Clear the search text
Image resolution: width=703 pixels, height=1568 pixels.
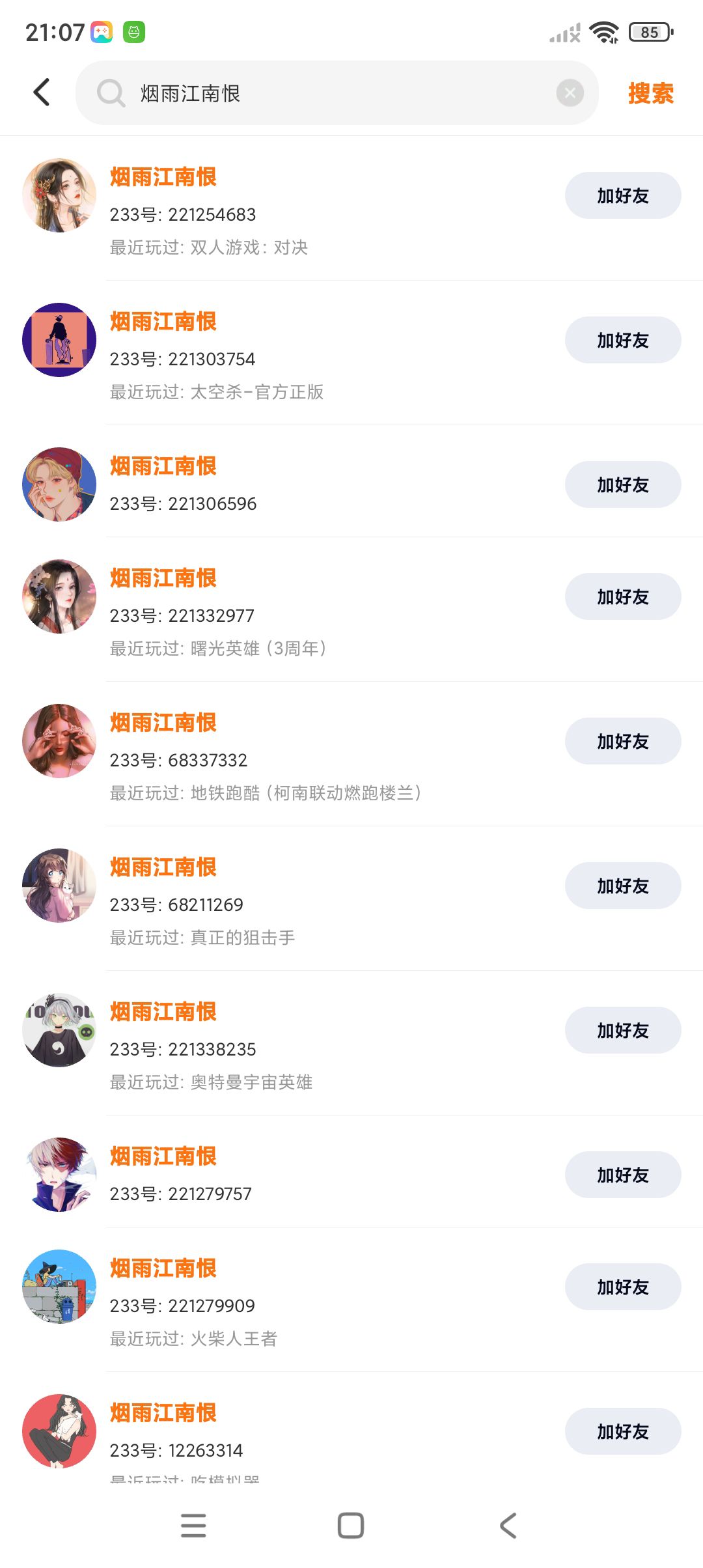570,93
